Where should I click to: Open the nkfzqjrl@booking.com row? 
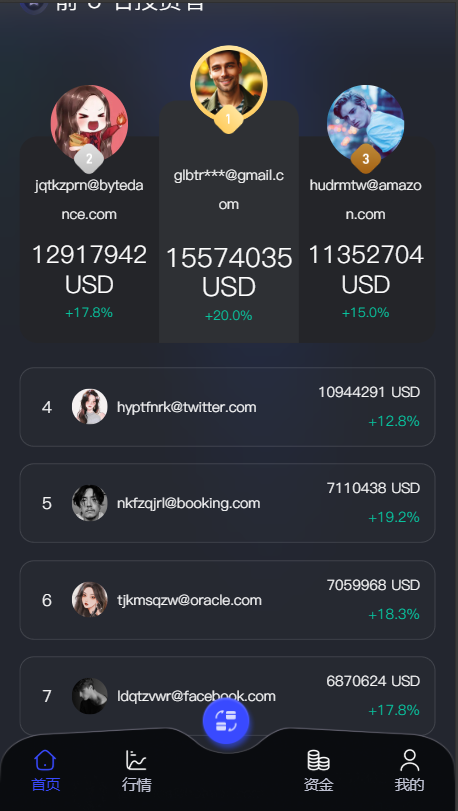[x=227, y=503]
